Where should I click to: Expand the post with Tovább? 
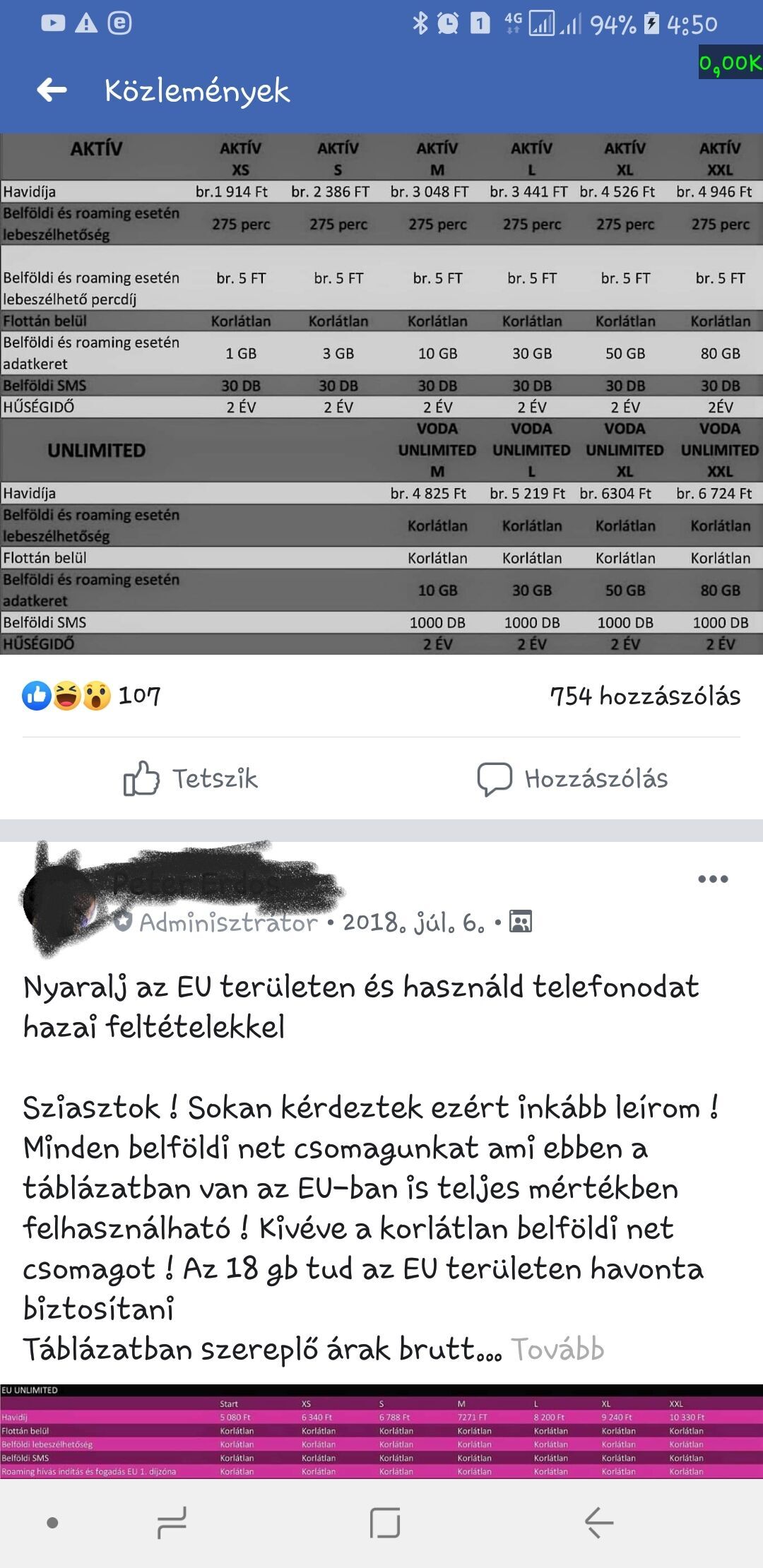tap(557, 1349)
